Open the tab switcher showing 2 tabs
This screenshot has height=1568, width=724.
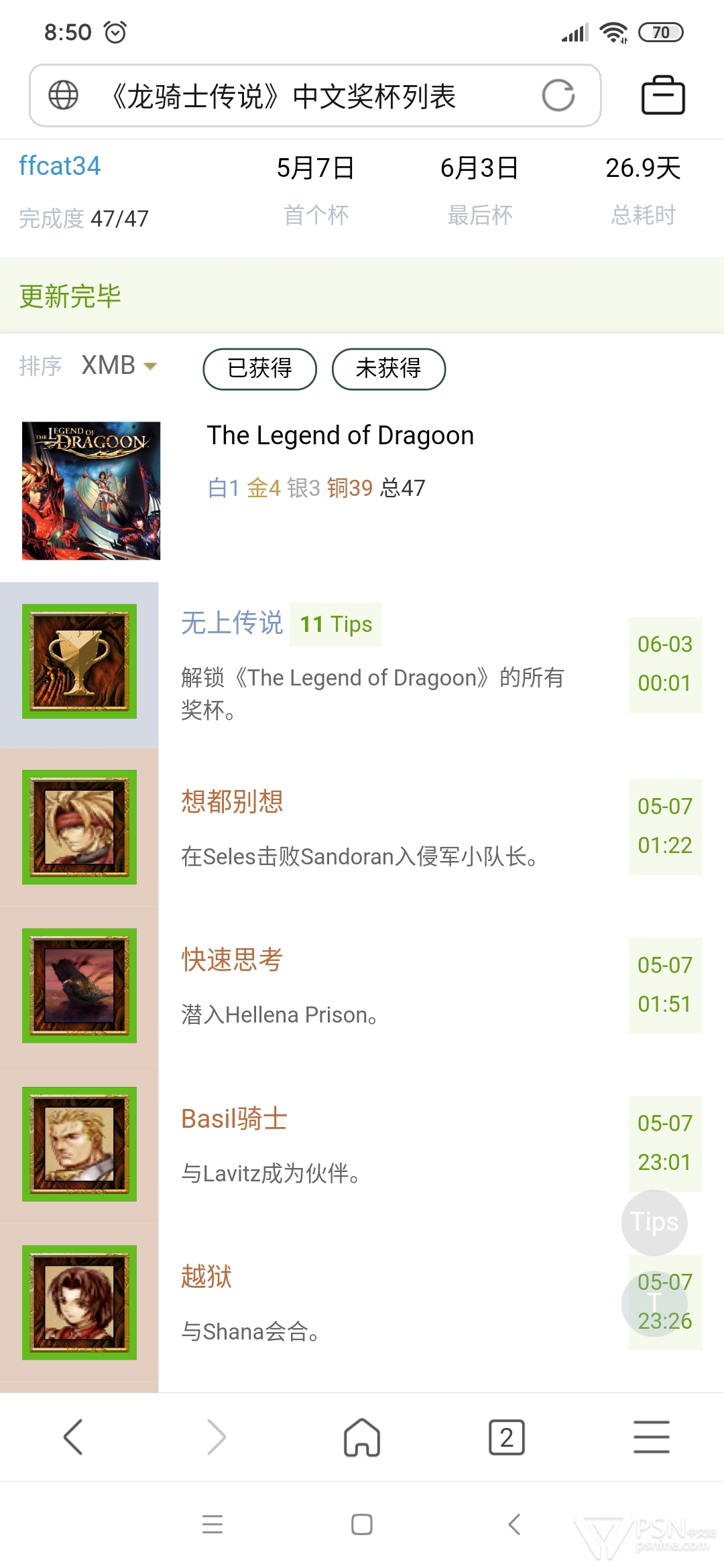(507, 1437)
